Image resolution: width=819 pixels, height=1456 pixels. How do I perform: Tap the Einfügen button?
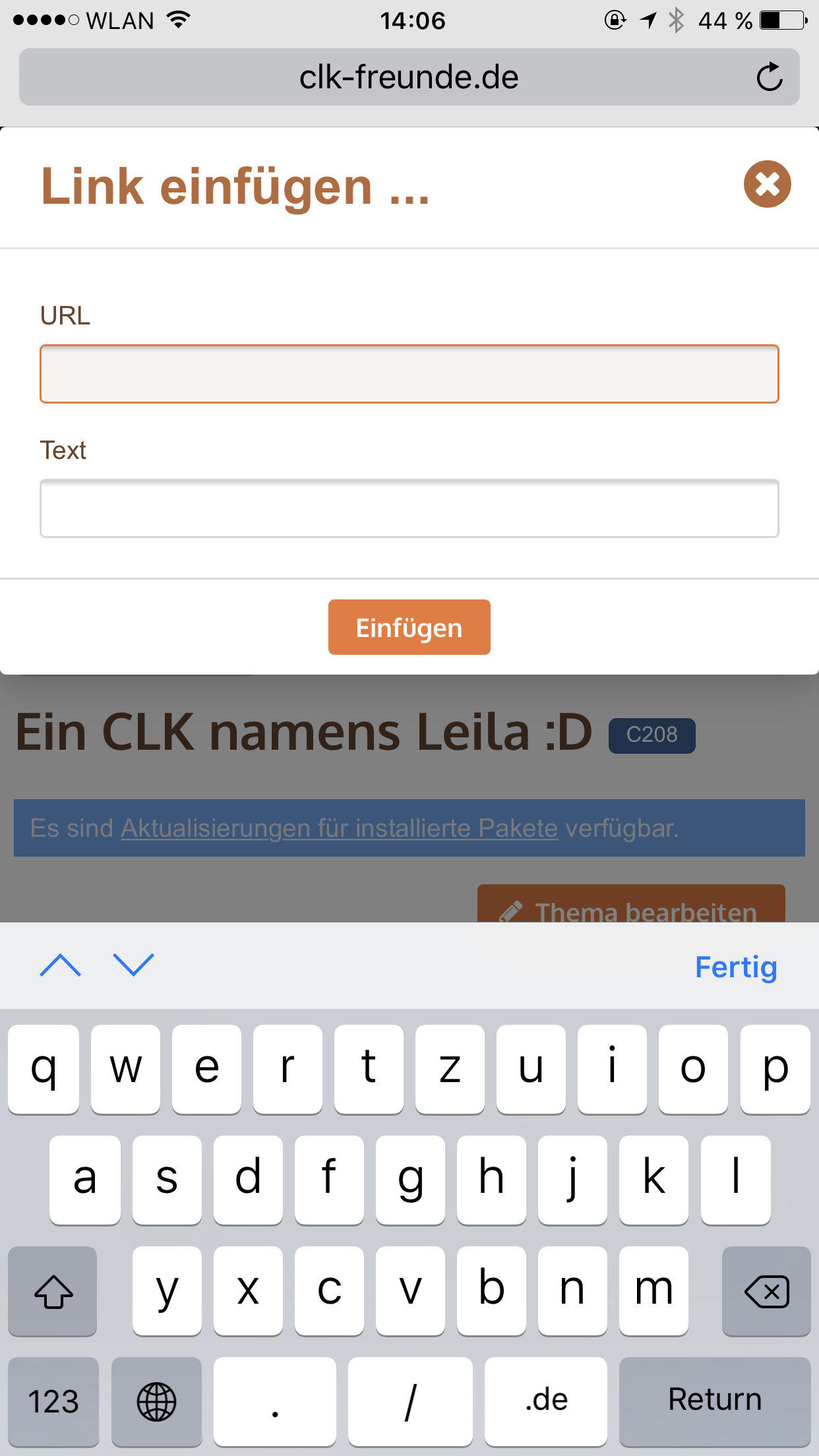pyautogui.click(x=409, y=627)
